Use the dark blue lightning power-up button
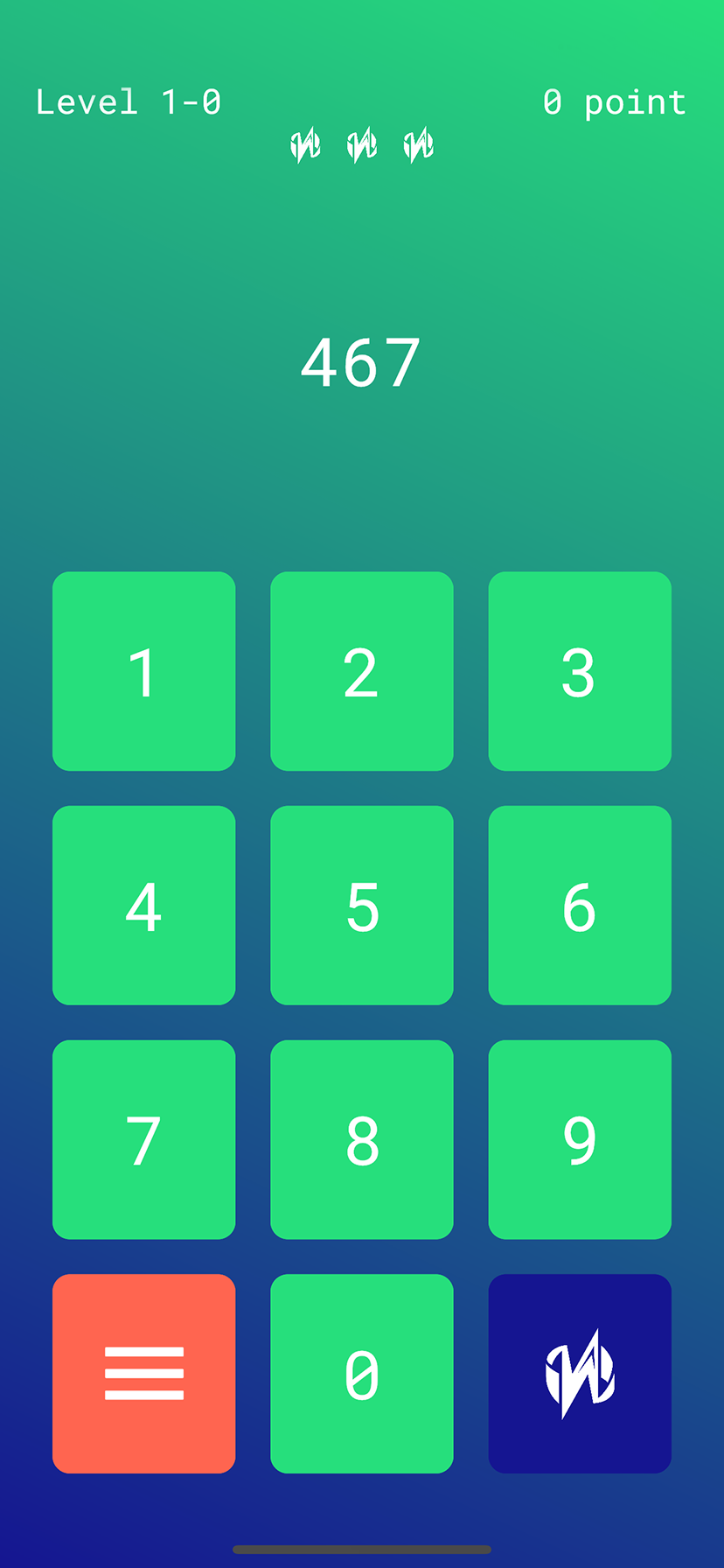 tap(579, 1374)
